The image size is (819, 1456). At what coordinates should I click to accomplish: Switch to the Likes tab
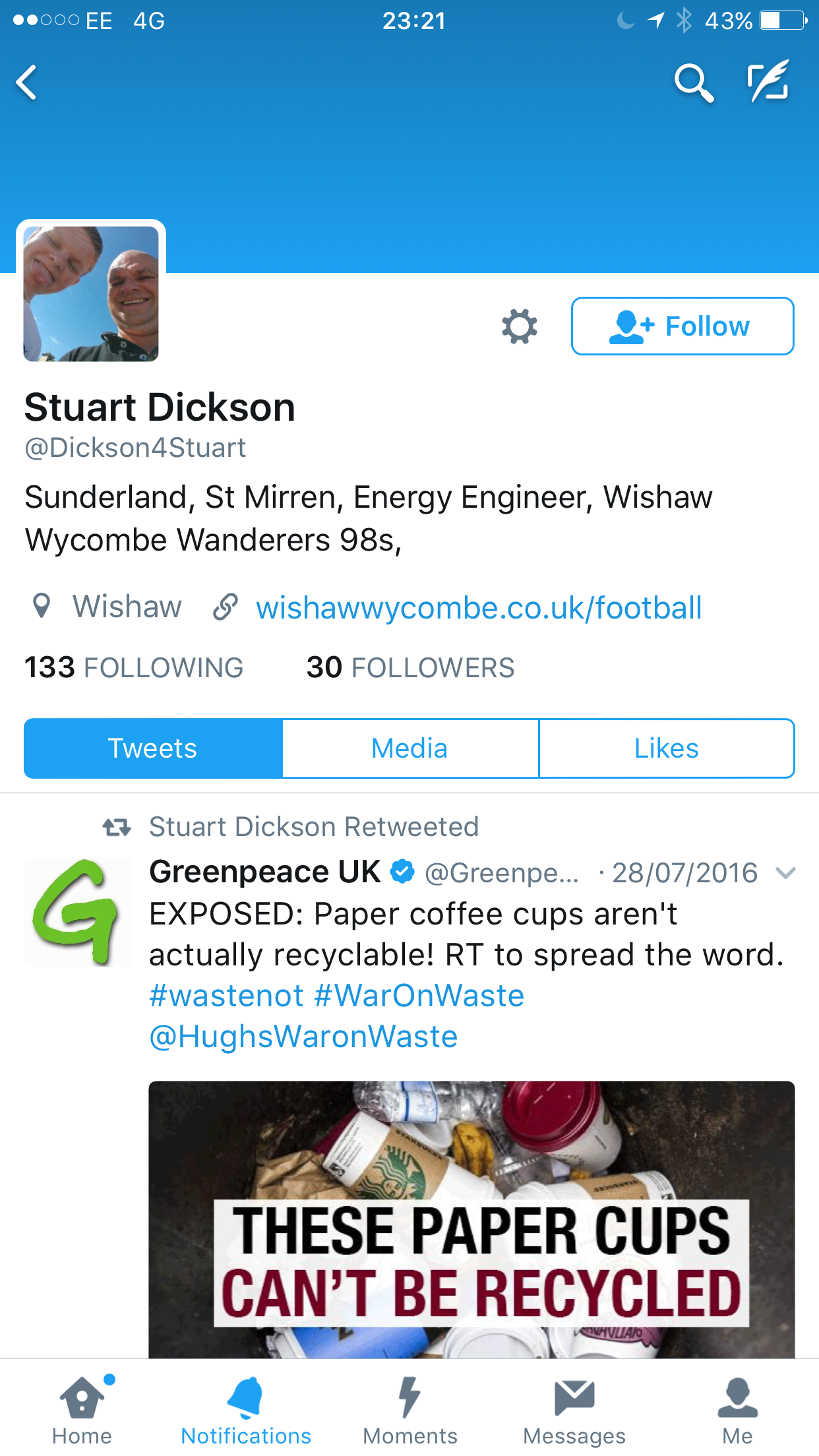pos(666,748)
